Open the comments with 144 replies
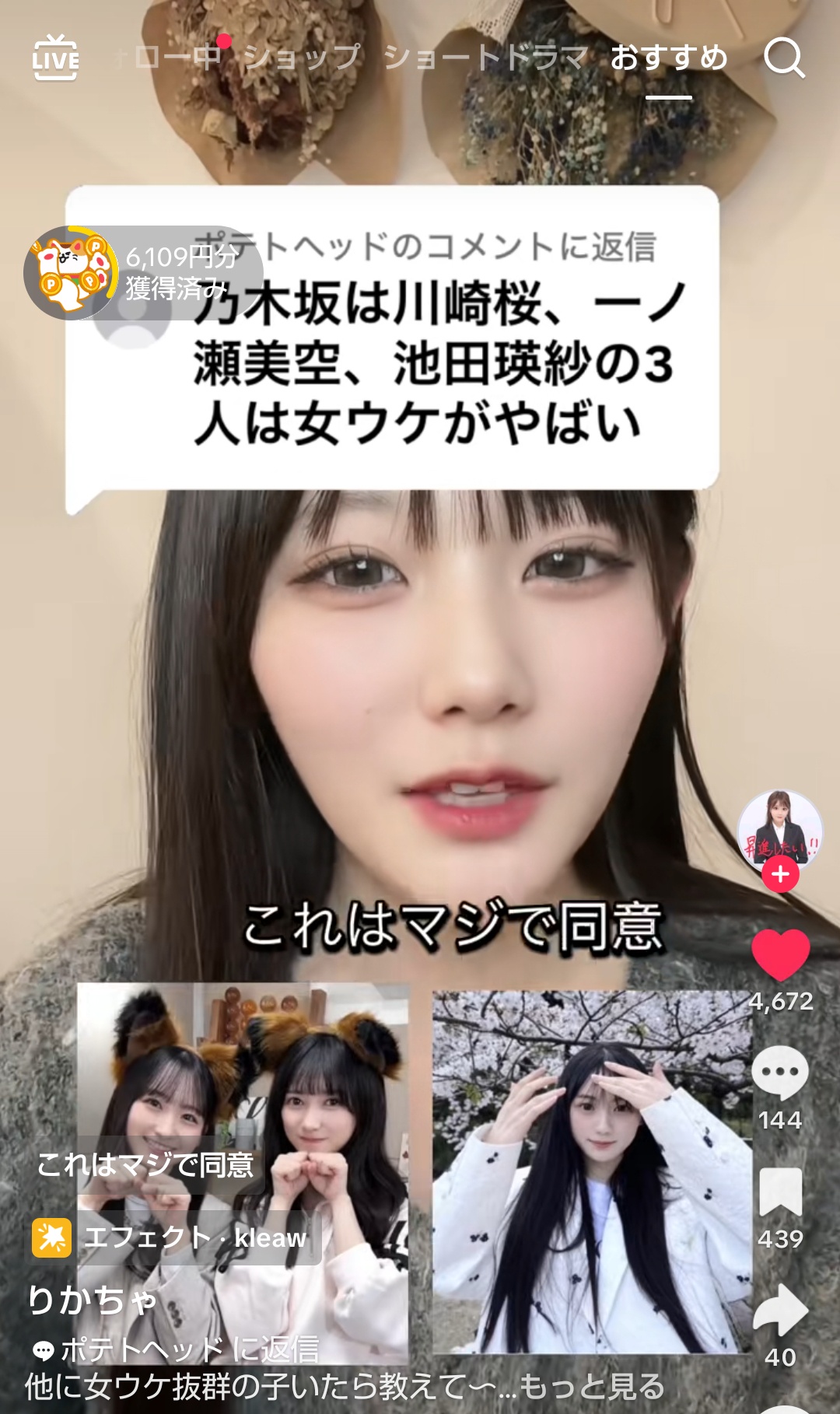 (x=780, y=1073)
